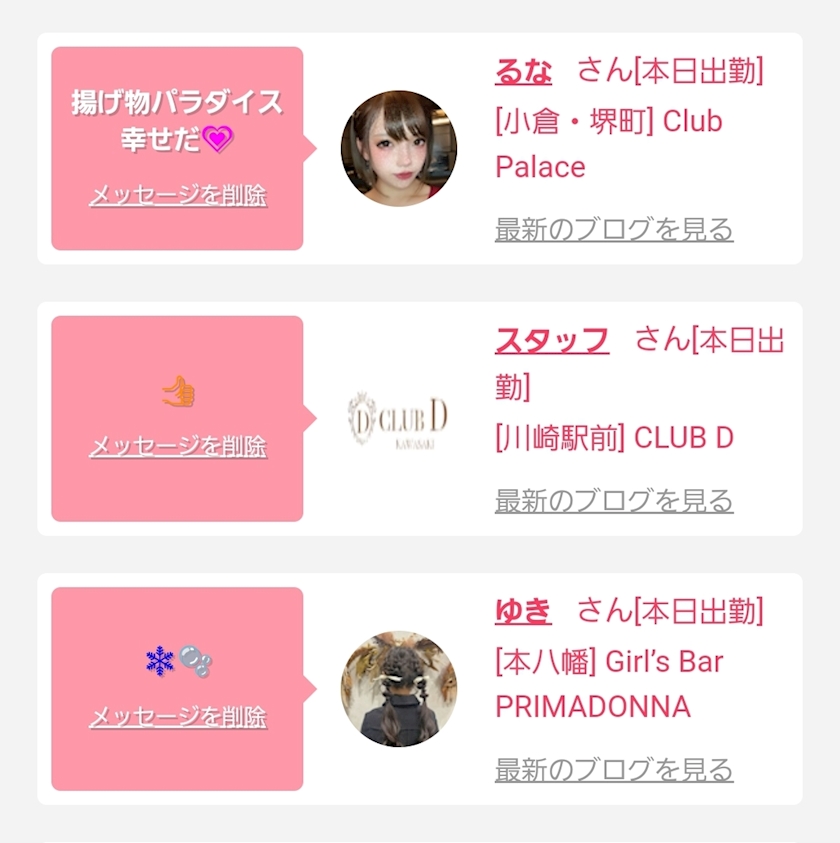
Task: Delete the snowflake message from ゆき
Action: pos(178,717)
